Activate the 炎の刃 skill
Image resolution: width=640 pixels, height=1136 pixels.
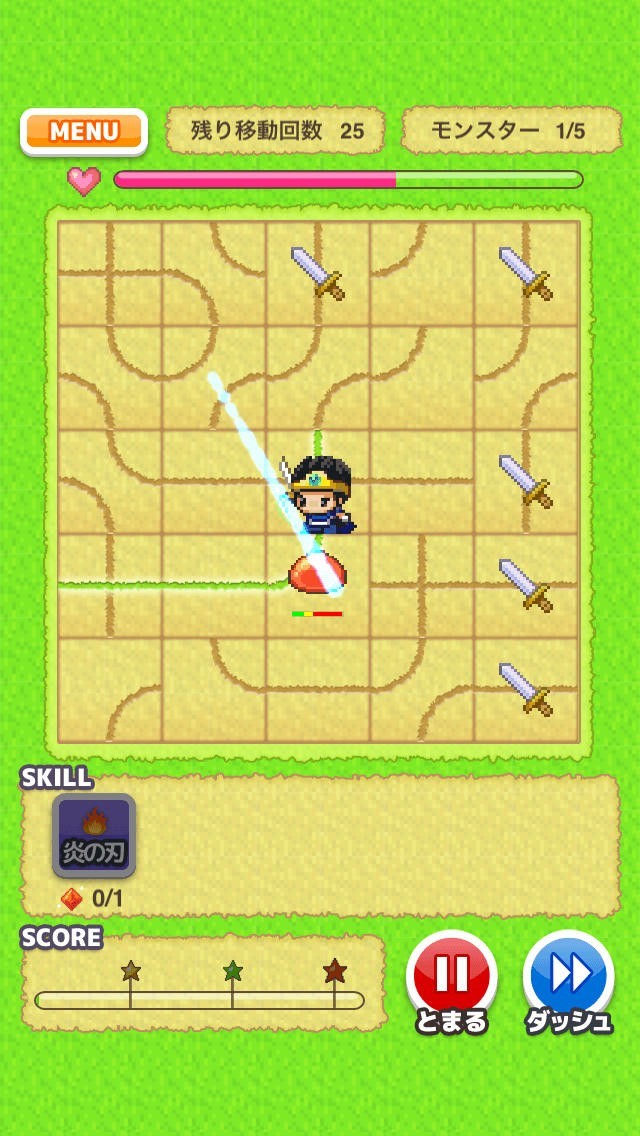(x=94, y=835)
